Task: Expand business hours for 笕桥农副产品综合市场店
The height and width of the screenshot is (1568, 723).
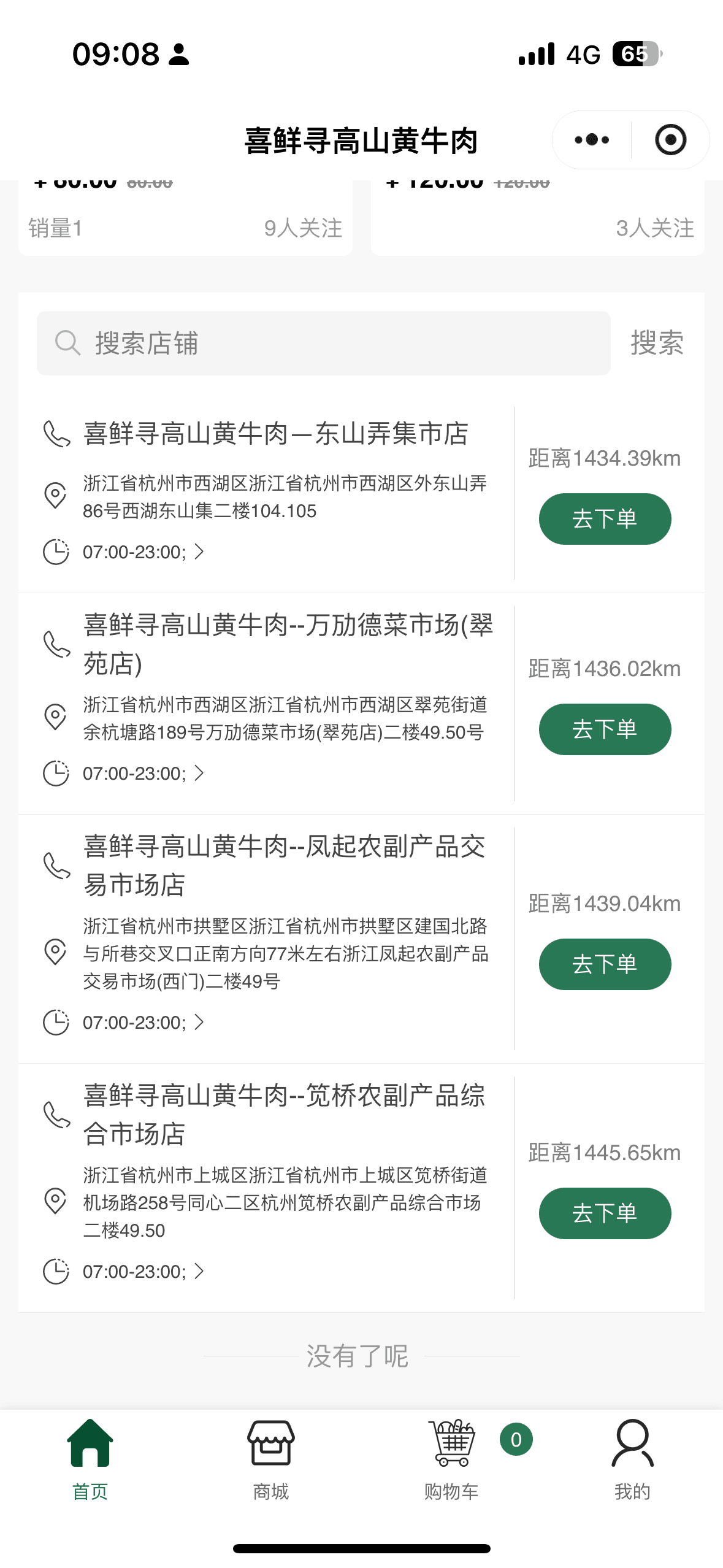Action: coord(143,1272)
